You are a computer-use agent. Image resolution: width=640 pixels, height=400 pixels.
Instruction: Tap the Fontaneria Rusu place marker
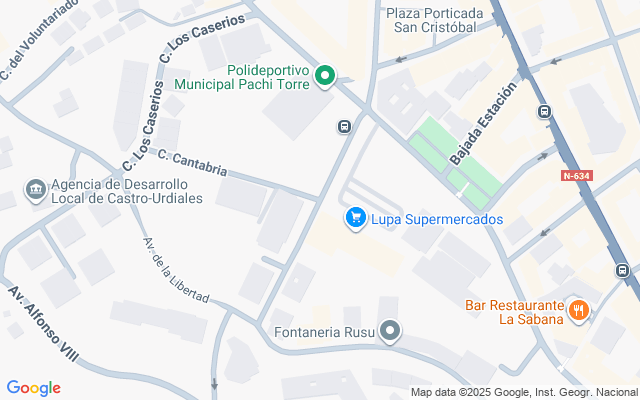(x=391, y=330)
